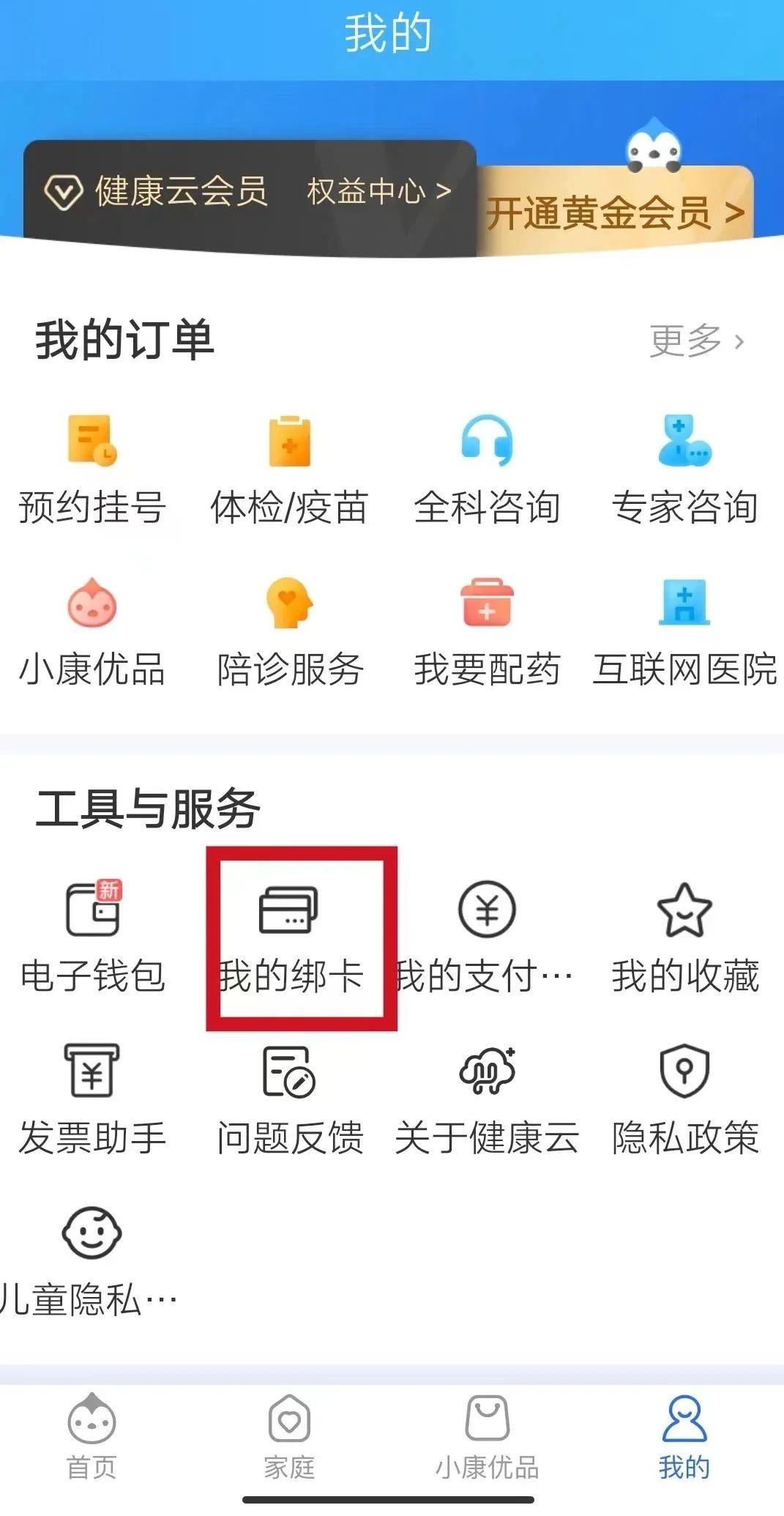
Task: Select 我的绑卡 option
Action: point(291,939)
